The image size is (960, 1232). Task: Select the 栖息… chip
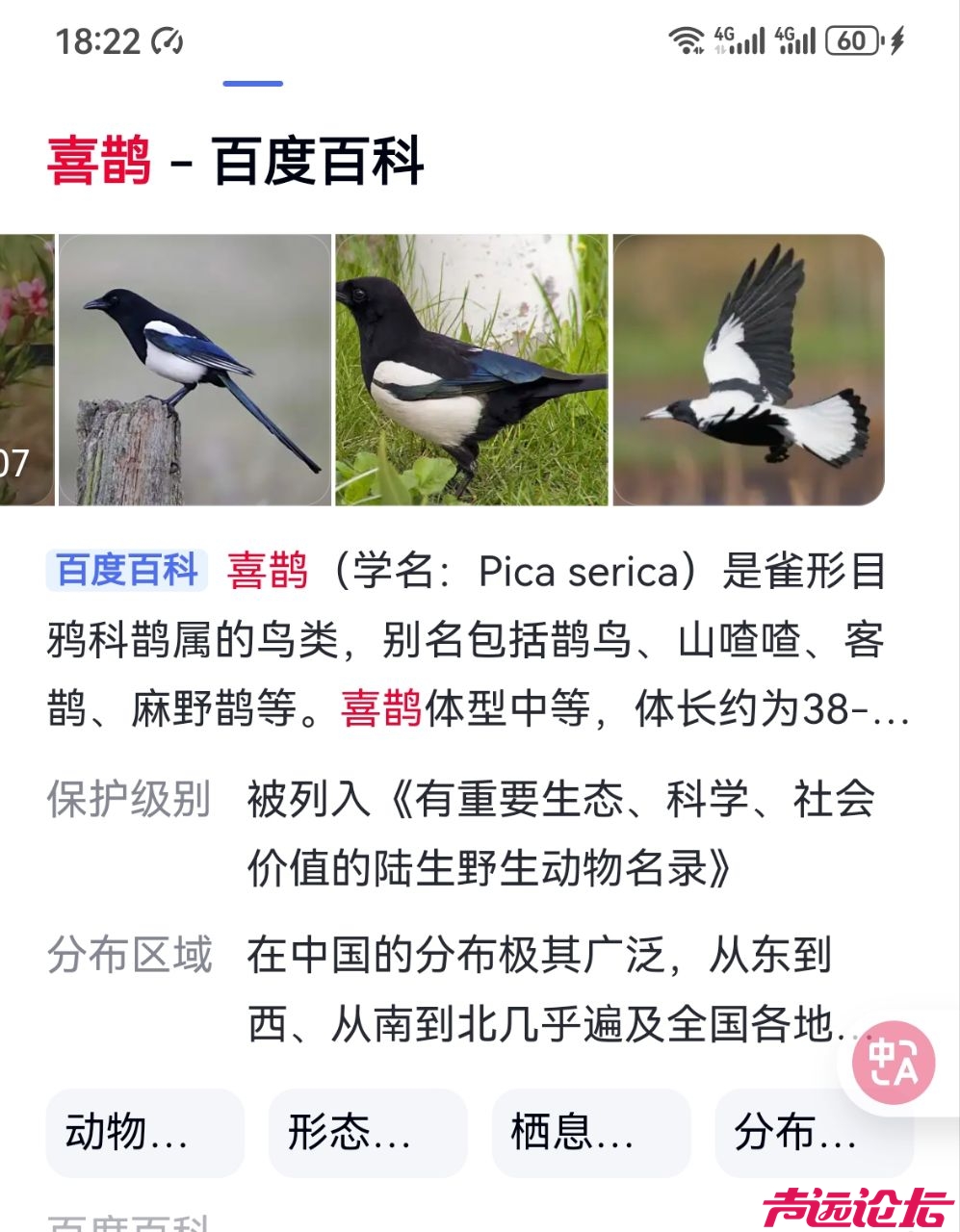coord(590,1133)
